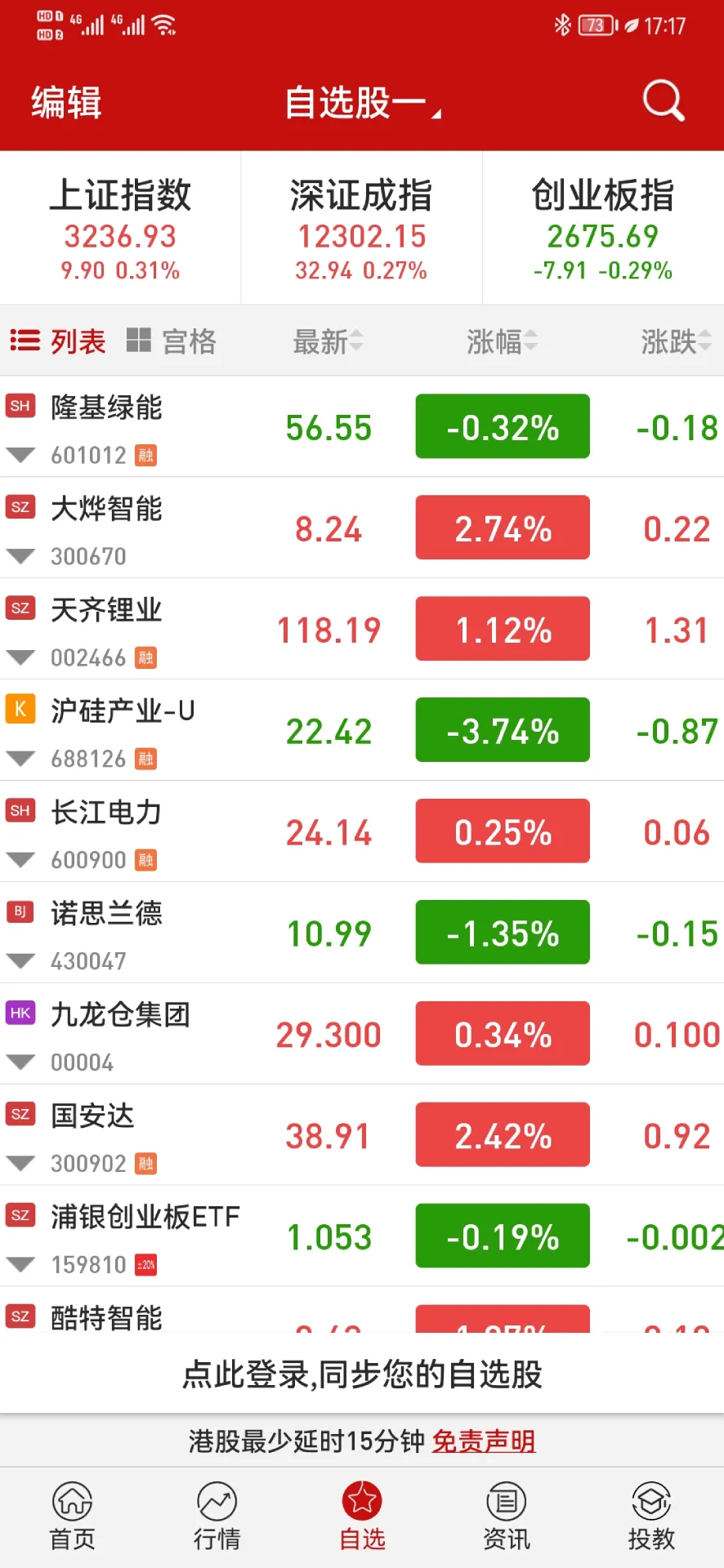
Task: Open the 自选股一 watchlist selector dropdown
Action: tap(362, 100)
